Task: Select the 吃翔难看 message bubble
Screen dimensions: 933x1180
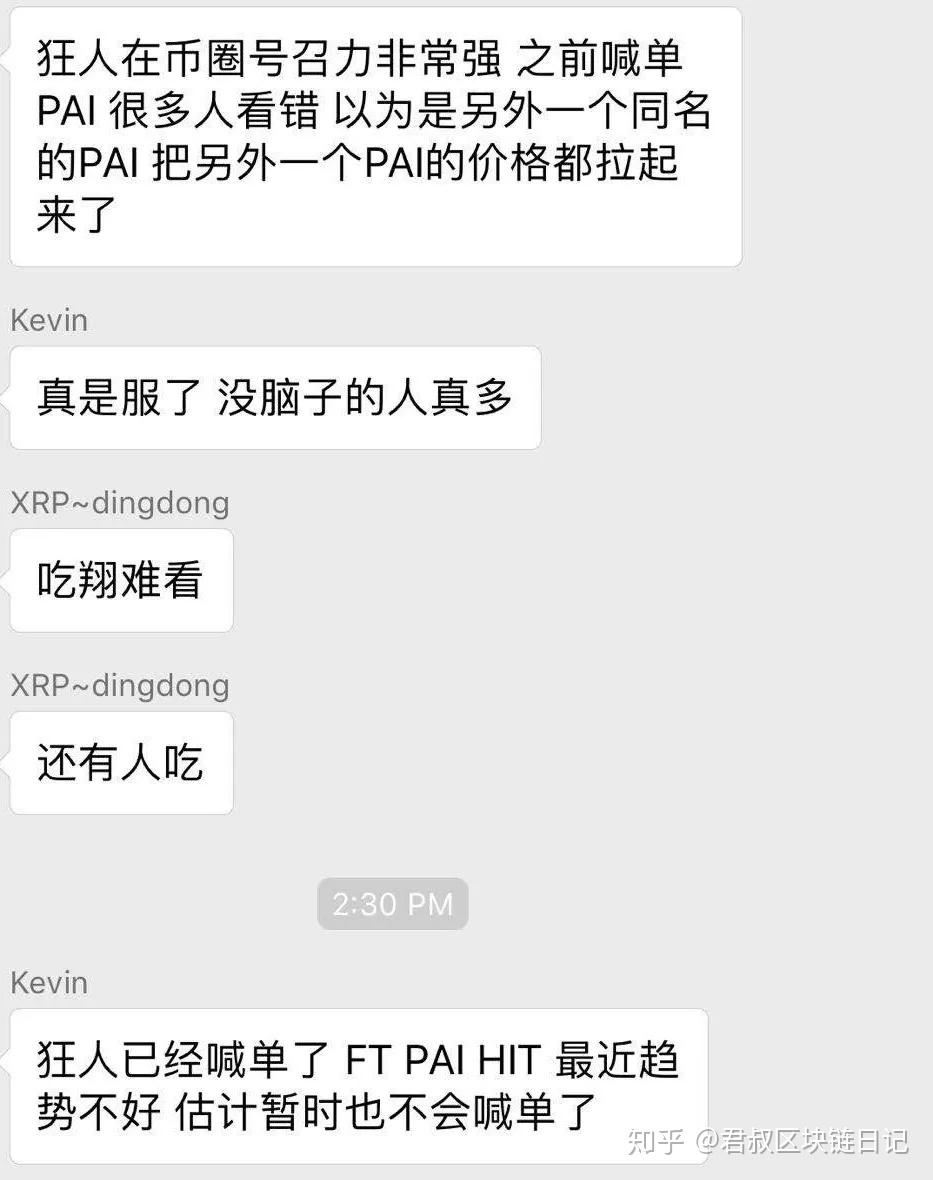Action: 120,580
